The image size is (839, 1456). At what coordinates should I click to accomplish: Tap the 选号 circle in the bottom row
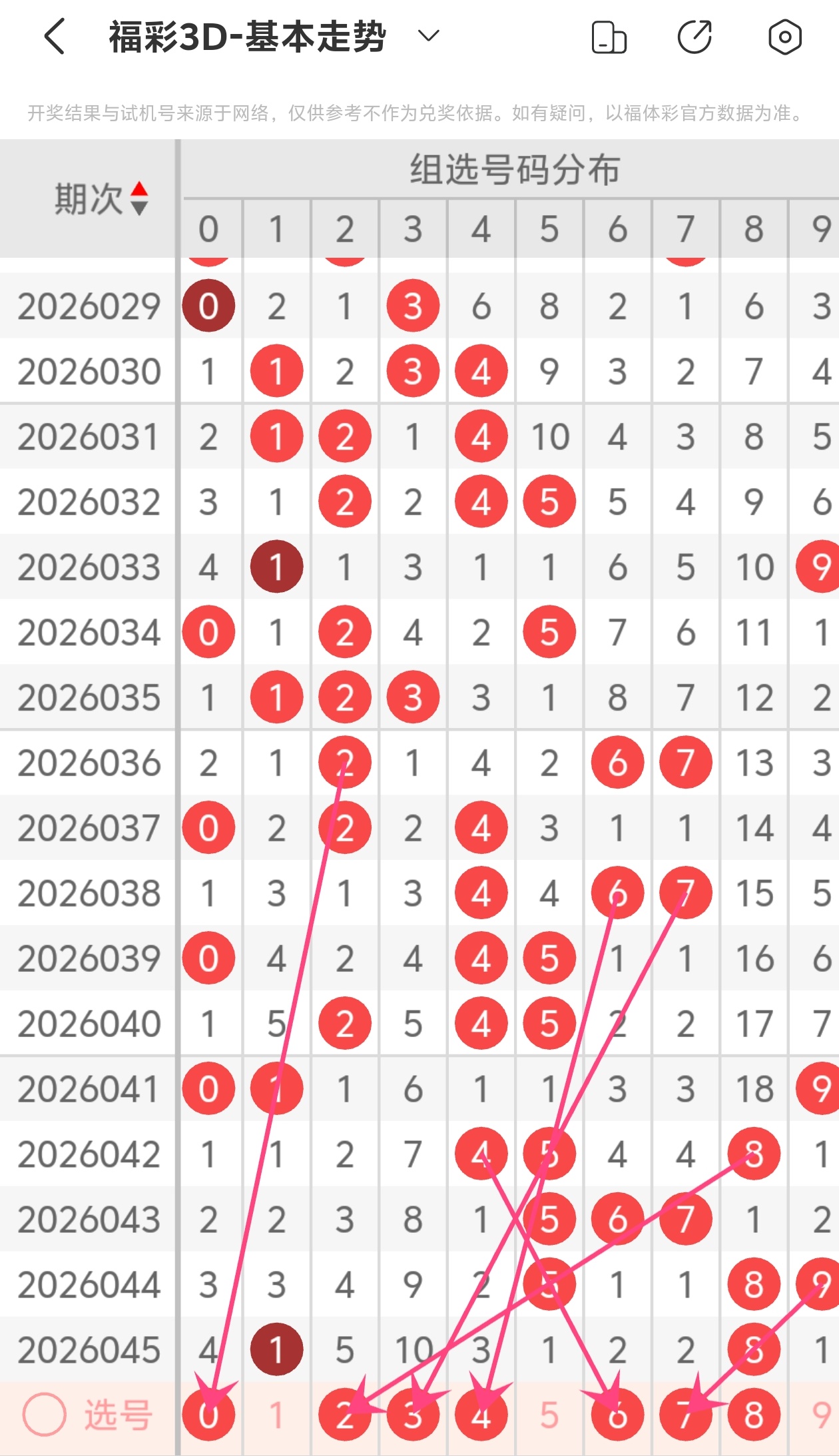[x=45, y=1415]
